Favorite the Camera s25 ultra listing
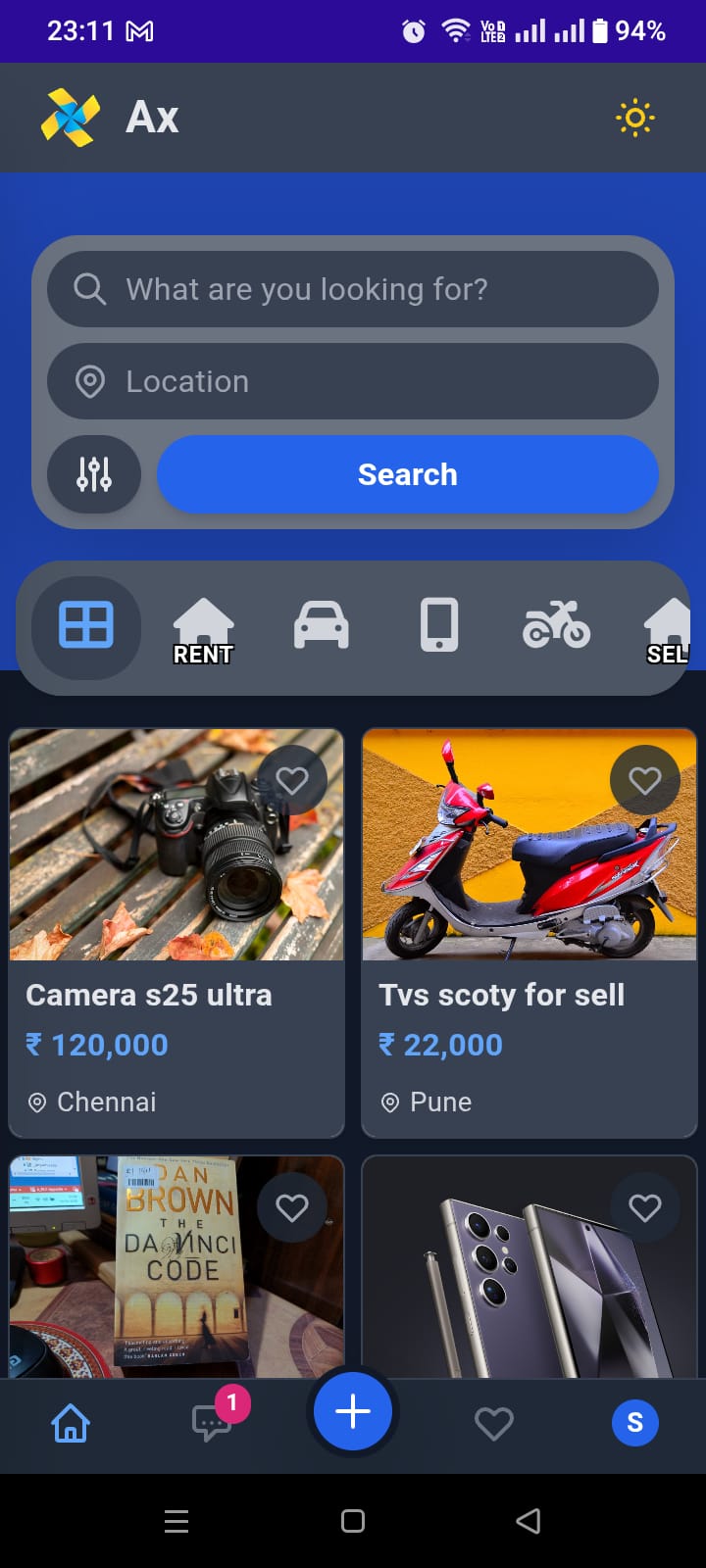Screen dimensions: 706x1568 click(292, 780)
